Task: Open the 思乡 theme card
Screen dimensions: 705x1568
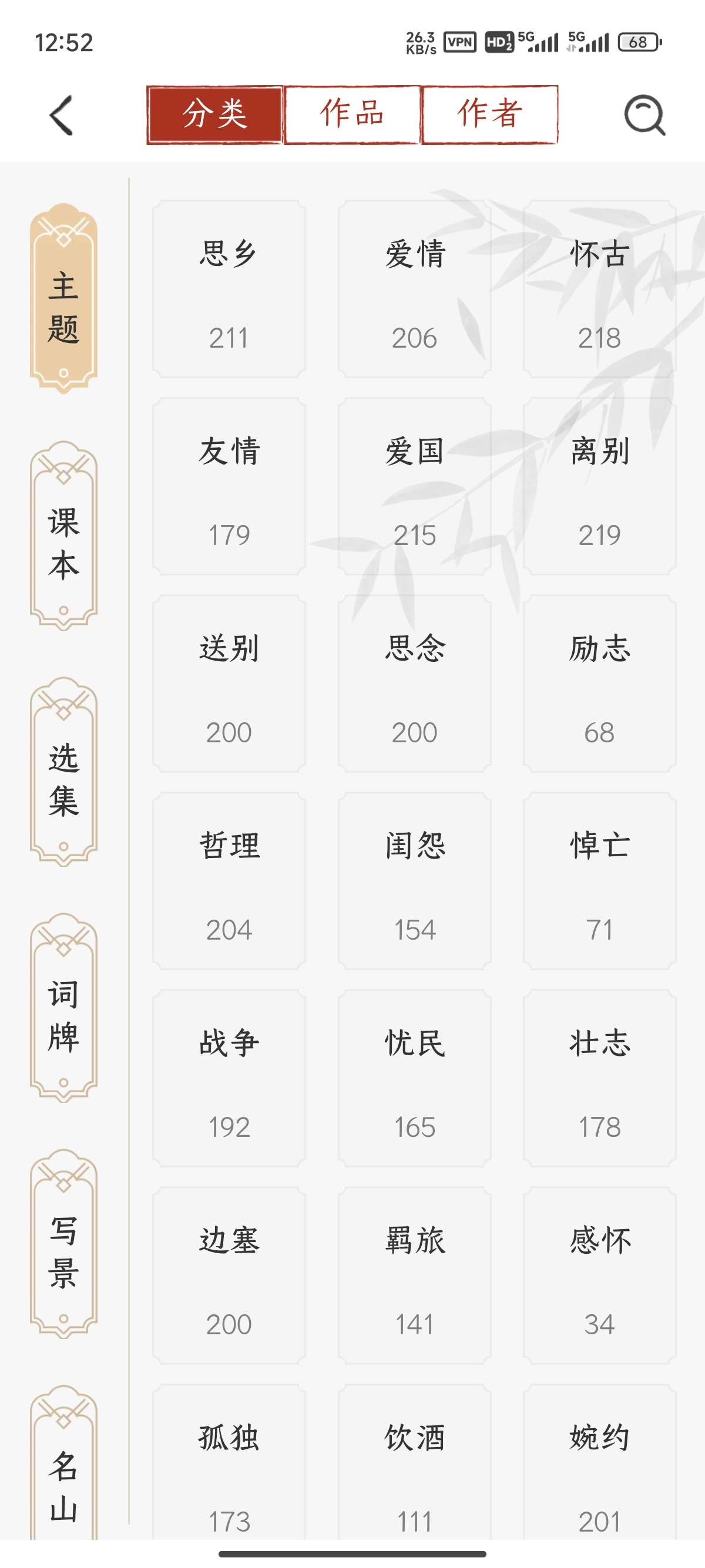Action: point(229,289)
